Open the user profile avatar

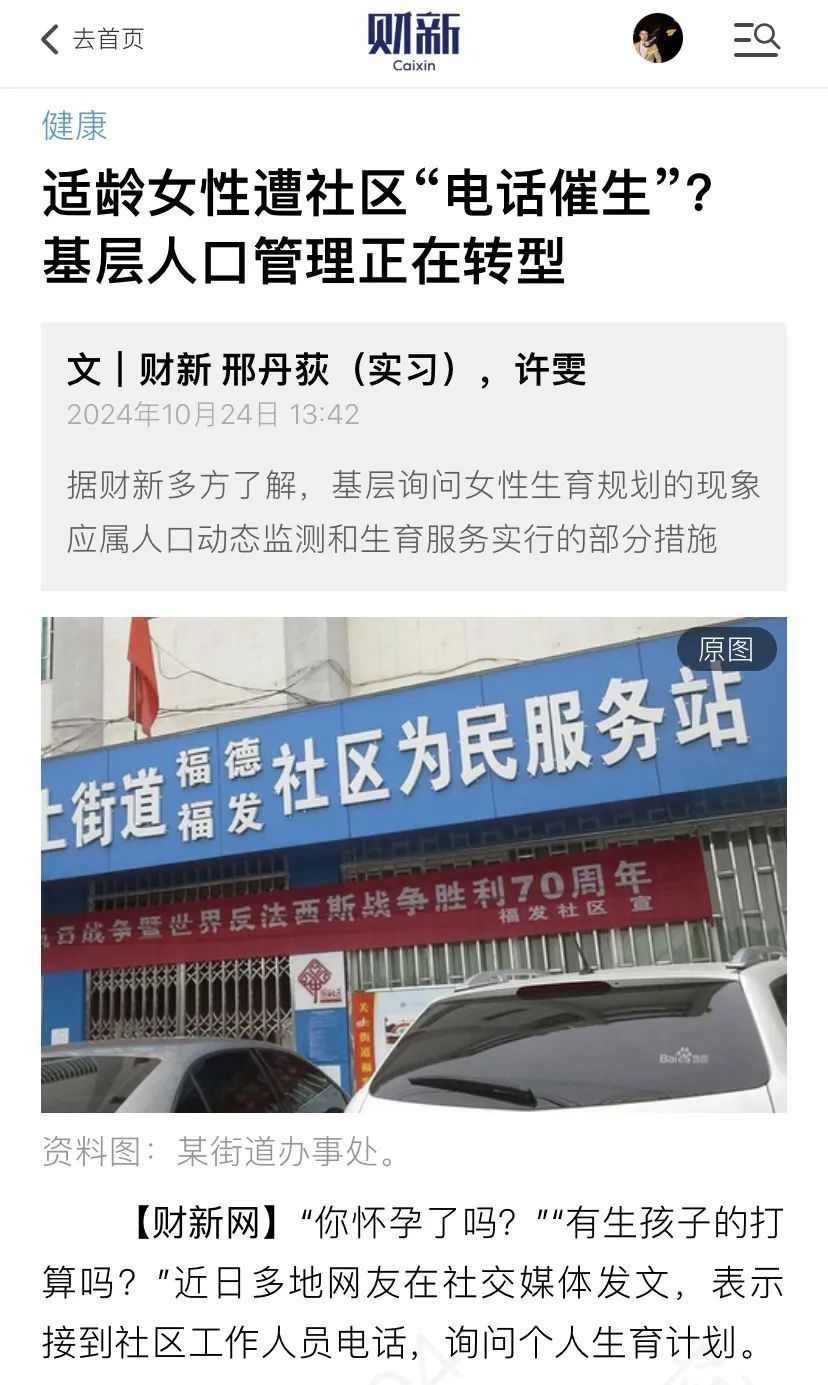coord(657,39)
